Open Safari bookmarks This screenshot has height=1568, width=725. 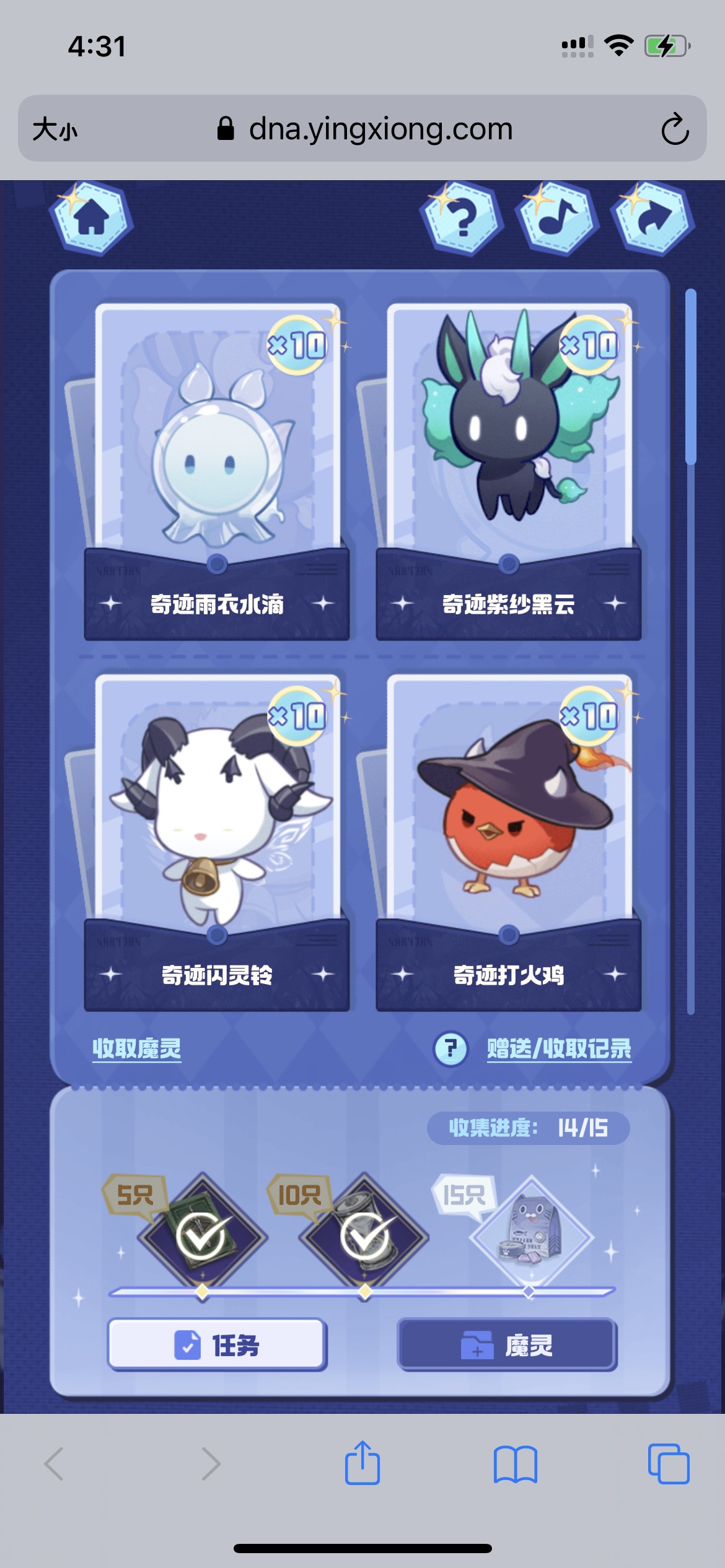(x=515, y=1464)
